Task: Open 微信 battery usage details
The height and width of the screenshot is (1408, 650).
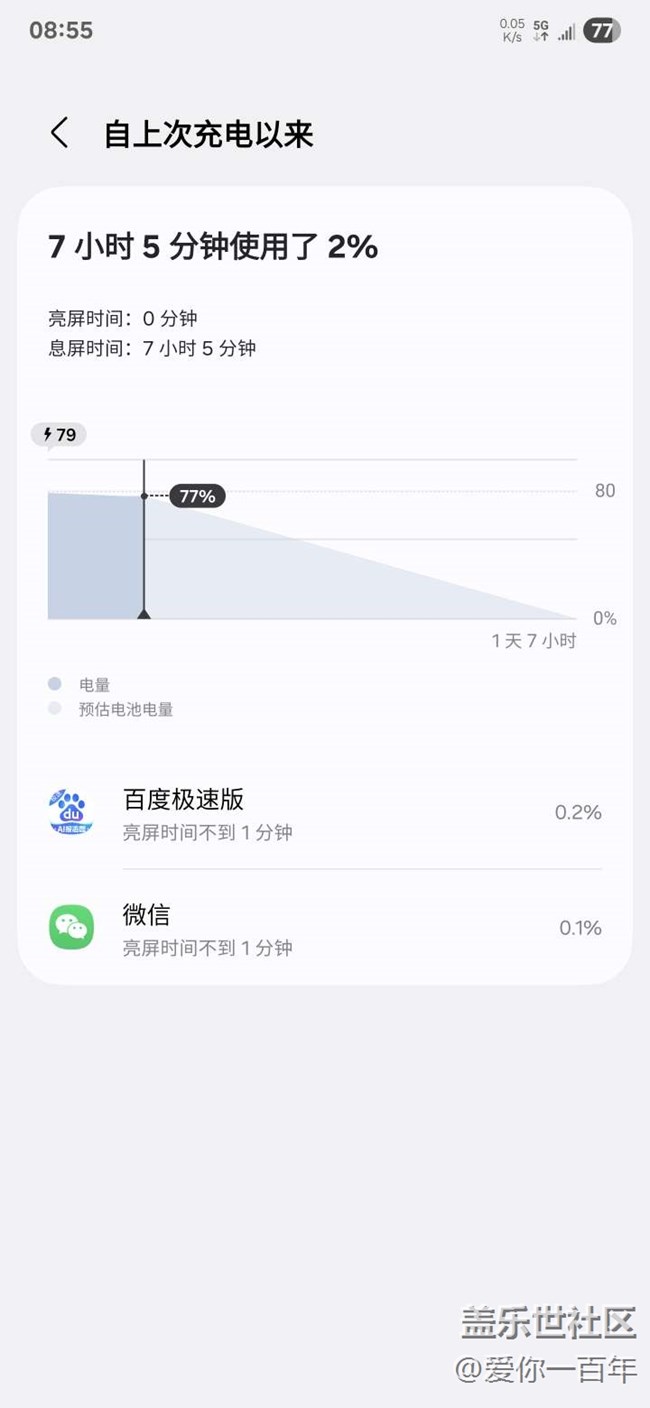Action: point(325,928)
